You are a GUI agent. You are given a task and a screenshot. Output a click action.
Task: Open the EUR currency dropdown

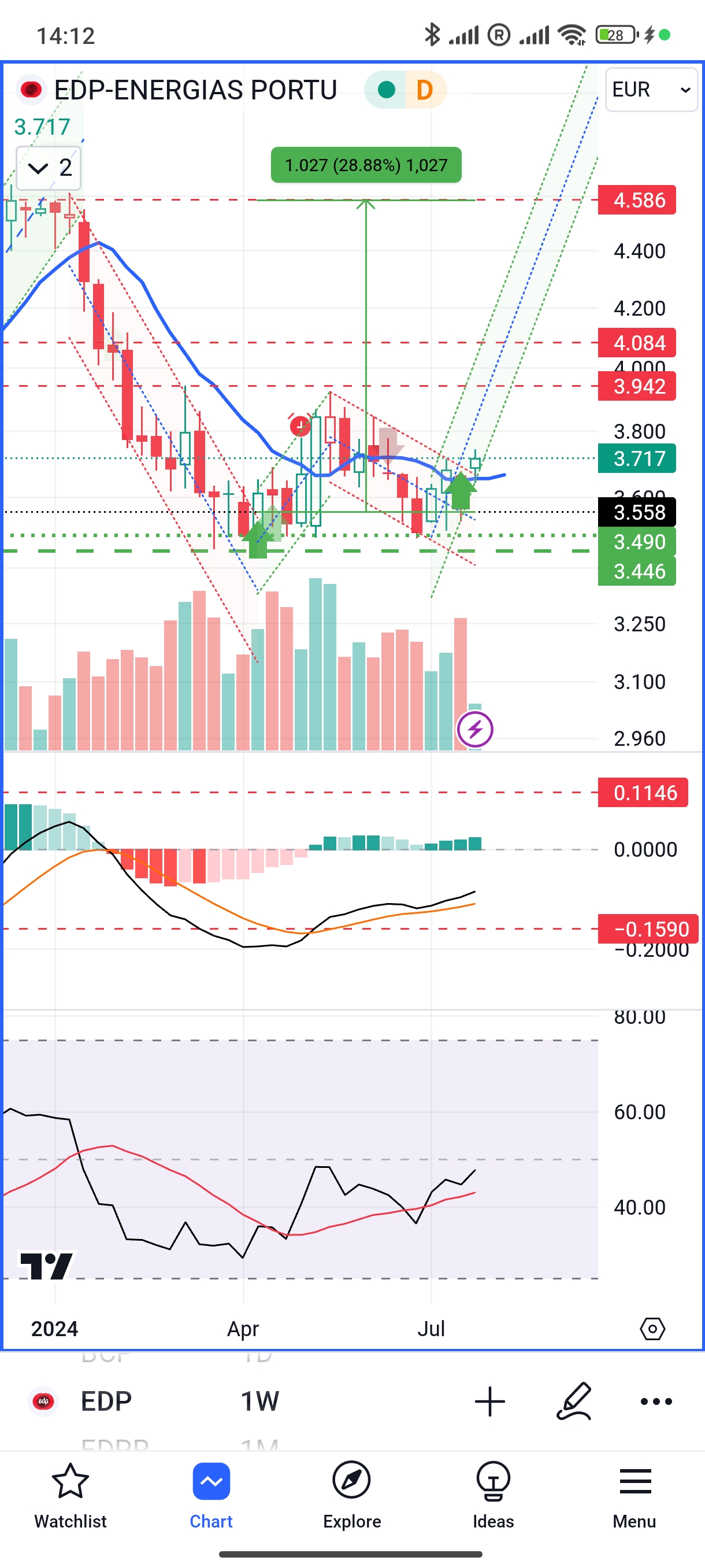point(651,90)
